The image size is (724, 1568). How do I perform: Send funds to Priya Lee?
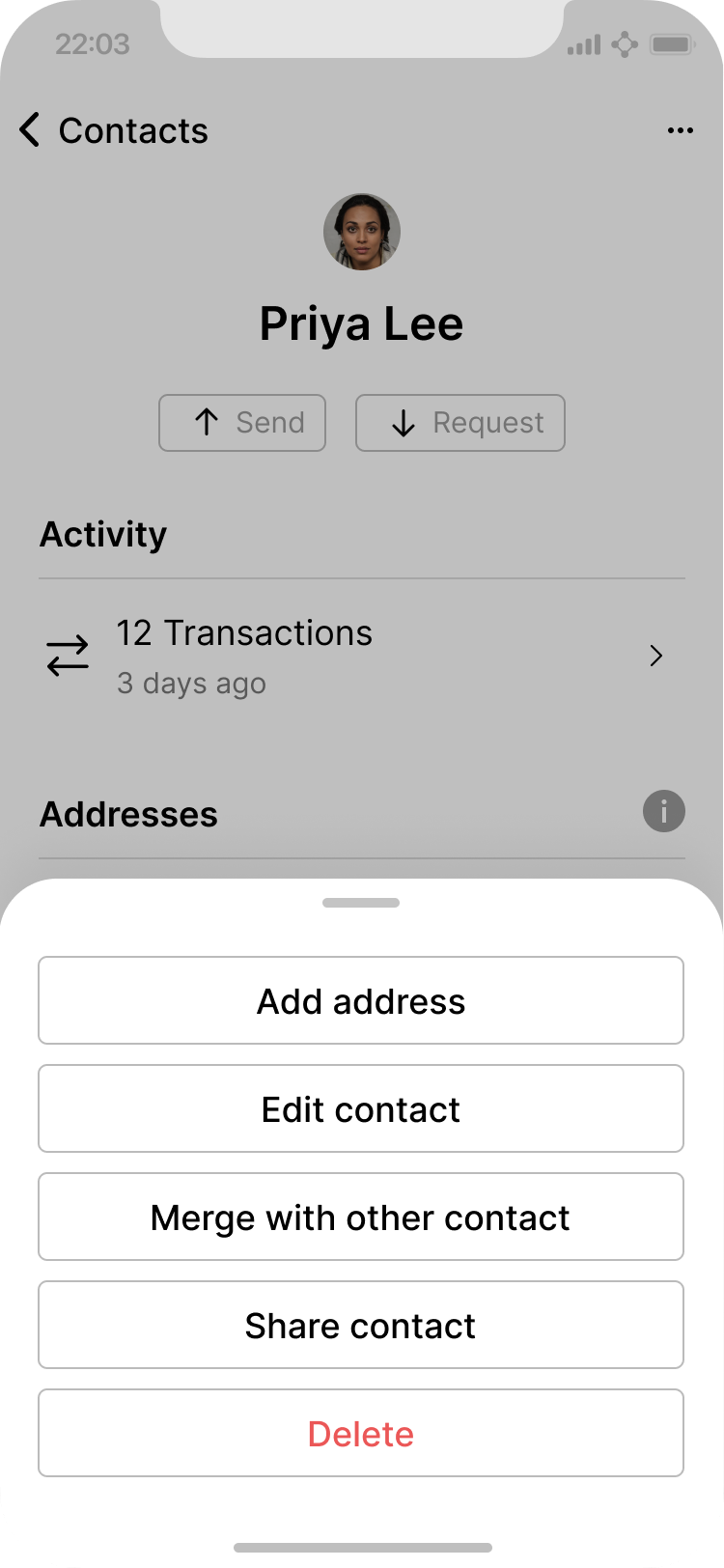[242, 423]
